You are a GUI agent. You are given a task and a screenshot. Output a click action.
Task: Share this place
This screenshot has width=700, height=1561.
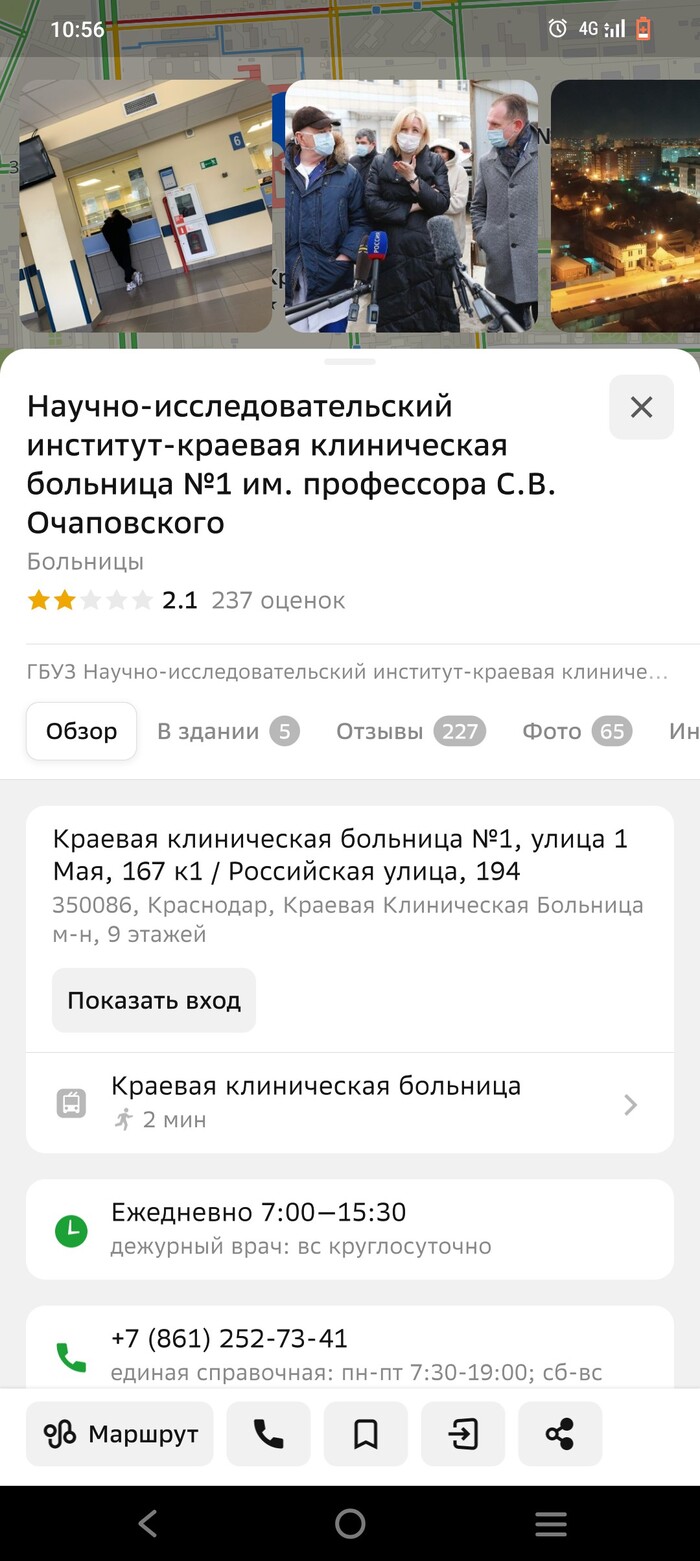(559, 1434)
